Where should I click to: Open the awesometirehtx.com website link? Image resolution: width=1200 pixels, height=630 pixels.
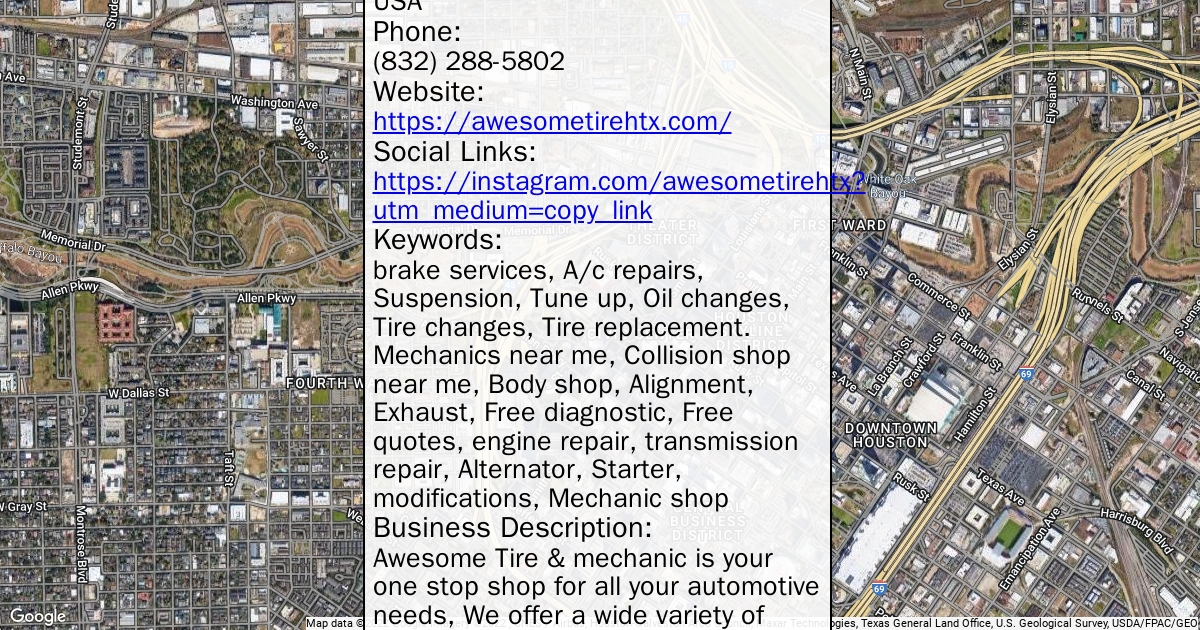point(552,122)
